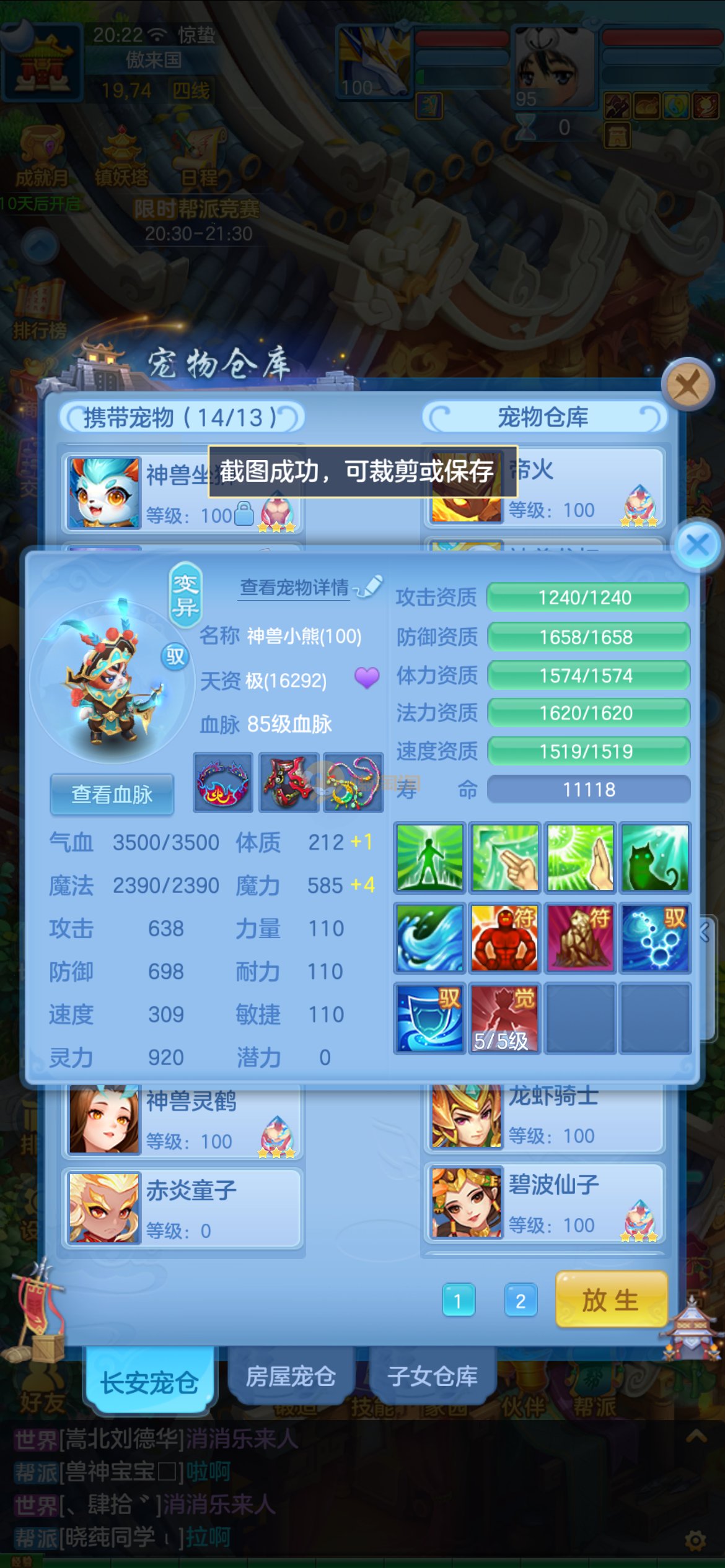View the red muscle man 符 skill

[504, 938]
